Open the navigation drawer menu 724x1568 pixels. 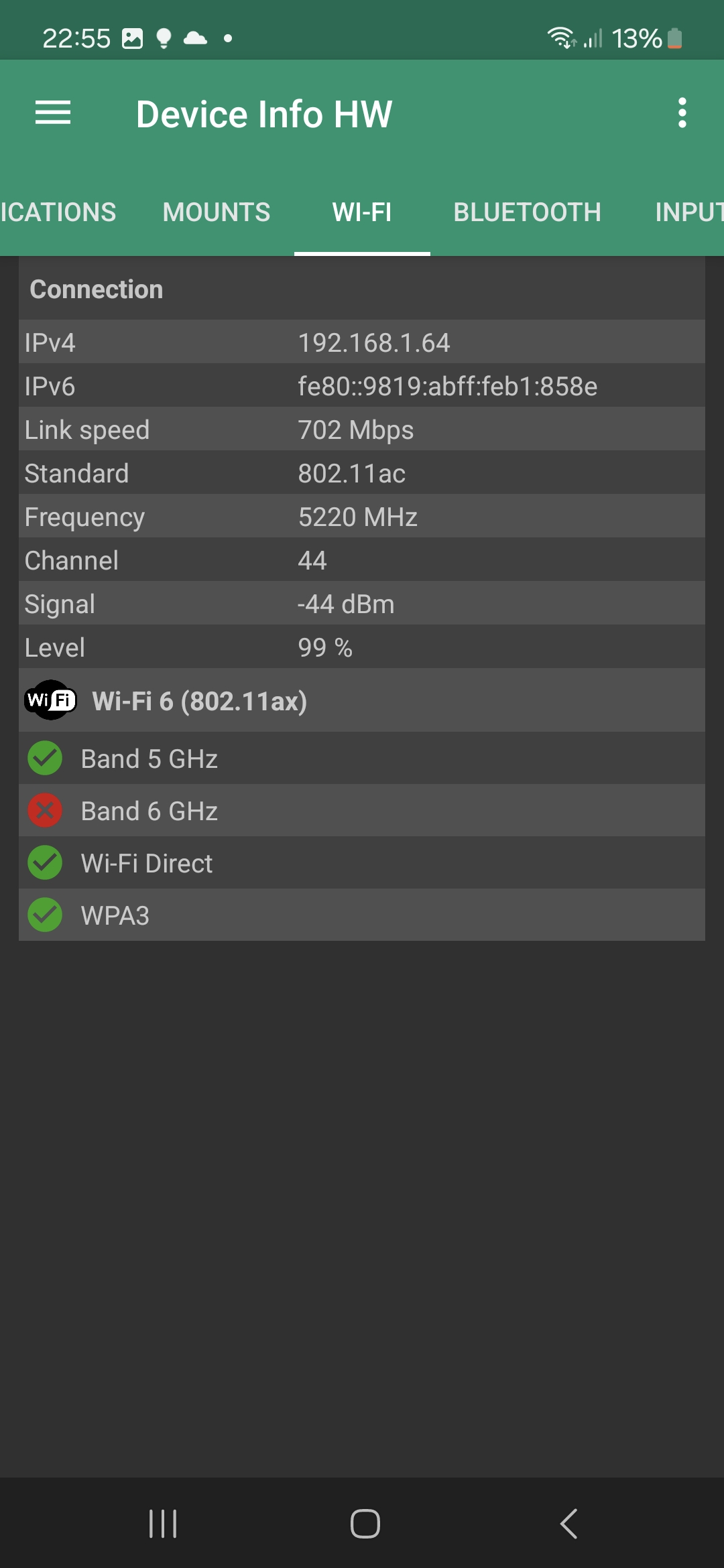[x=53, y=113]
